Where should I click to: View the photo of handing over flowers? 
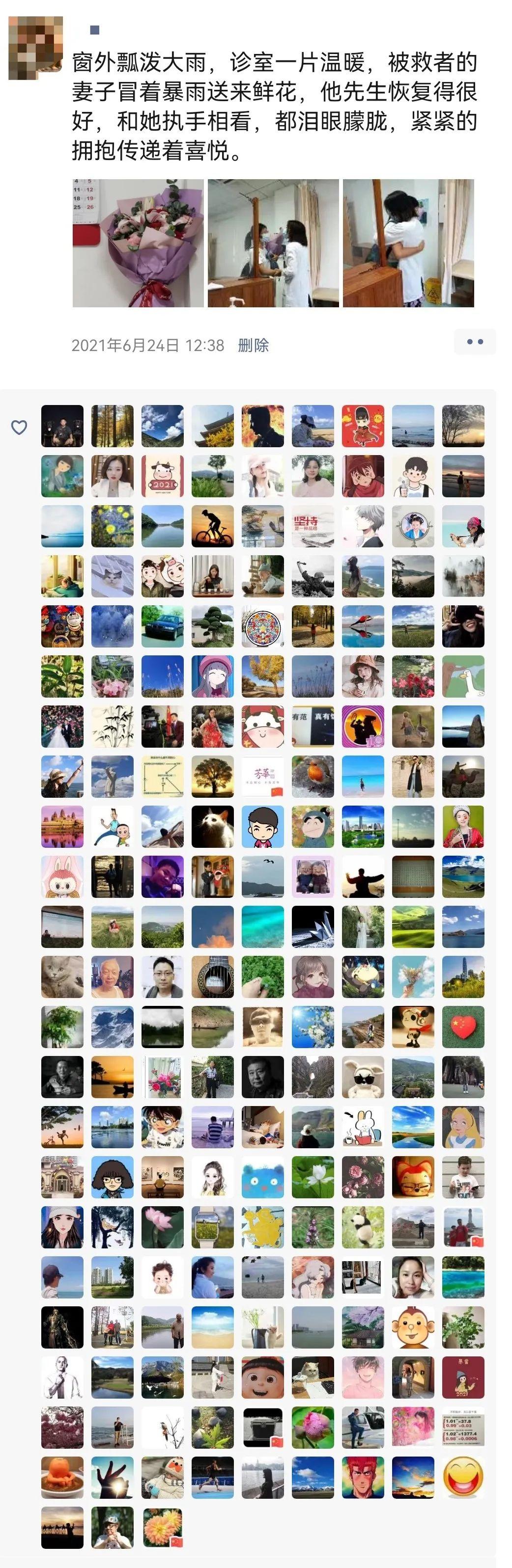273,243
